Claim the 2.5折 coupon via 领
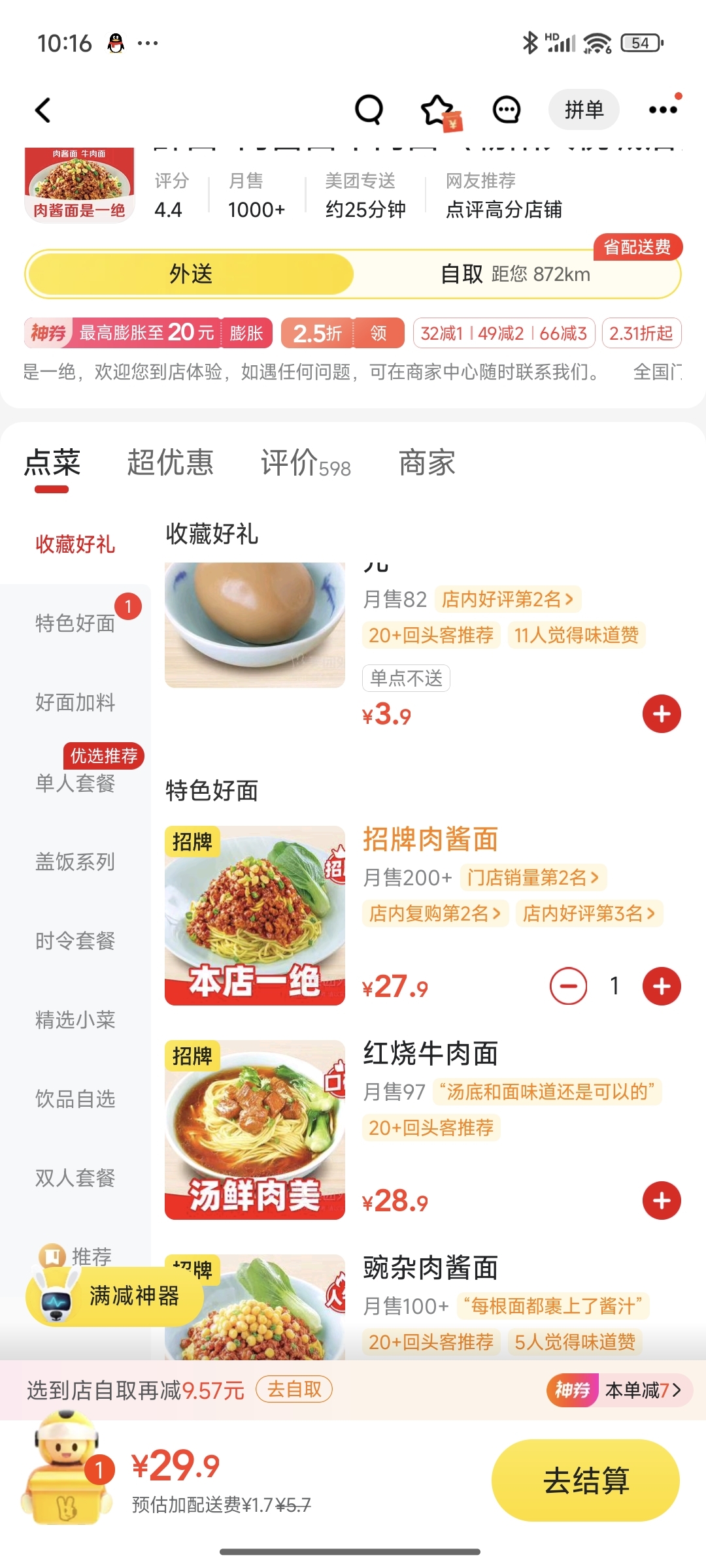Screen dimensions: 706x1568 tap(378, 333)
